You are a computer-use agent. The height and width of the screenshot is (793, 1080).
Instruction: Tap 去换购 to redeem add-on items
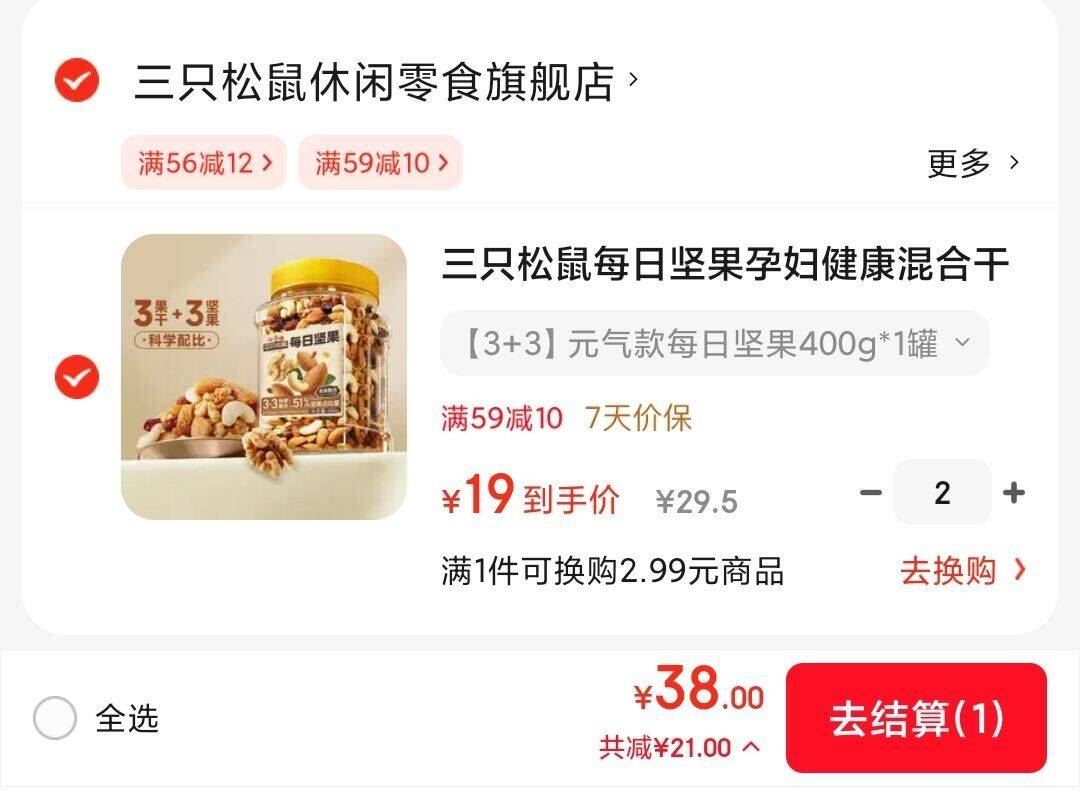tap(963, 570)
